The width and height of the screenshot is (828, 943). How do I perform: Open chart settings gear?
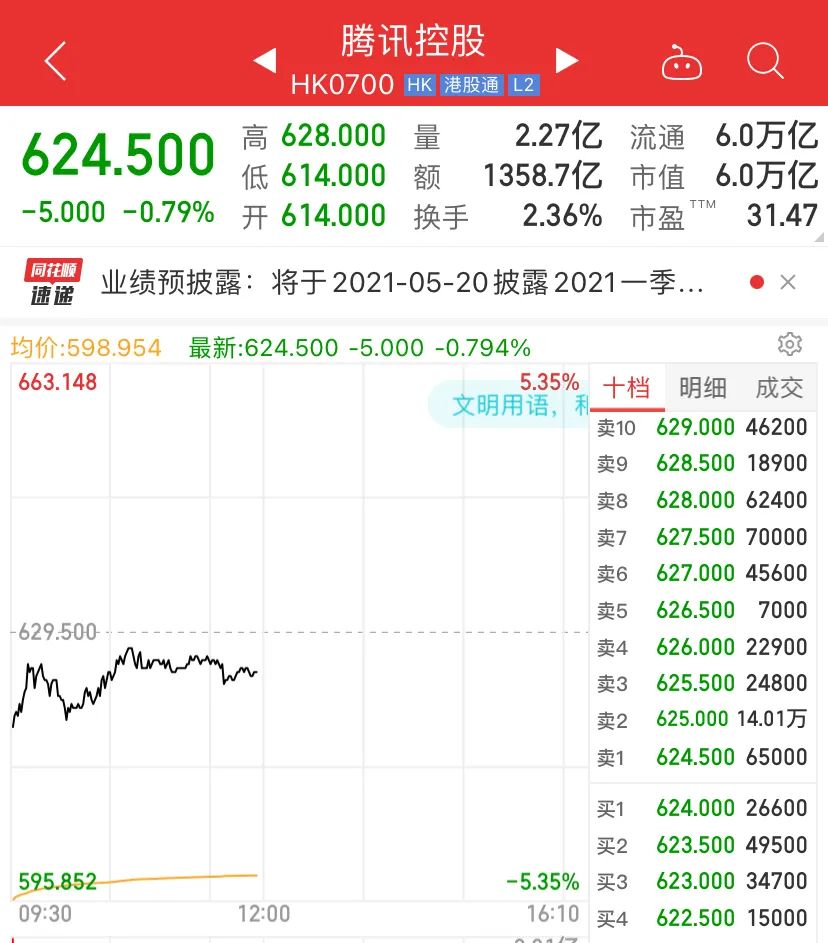[x=790, y=344]
